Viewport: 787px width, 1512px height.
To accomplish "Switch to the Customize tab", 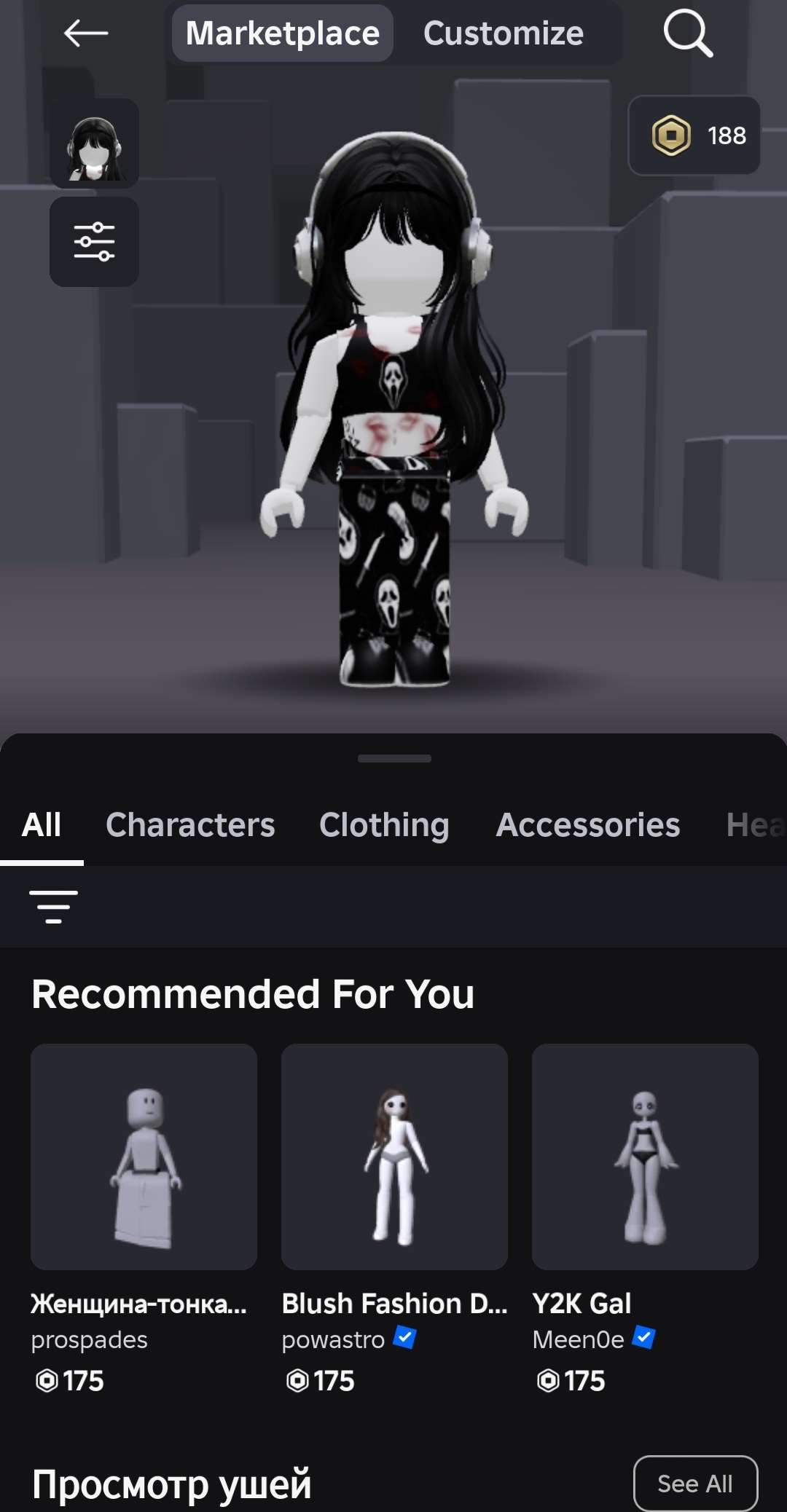I will click(x=504, y=34).
